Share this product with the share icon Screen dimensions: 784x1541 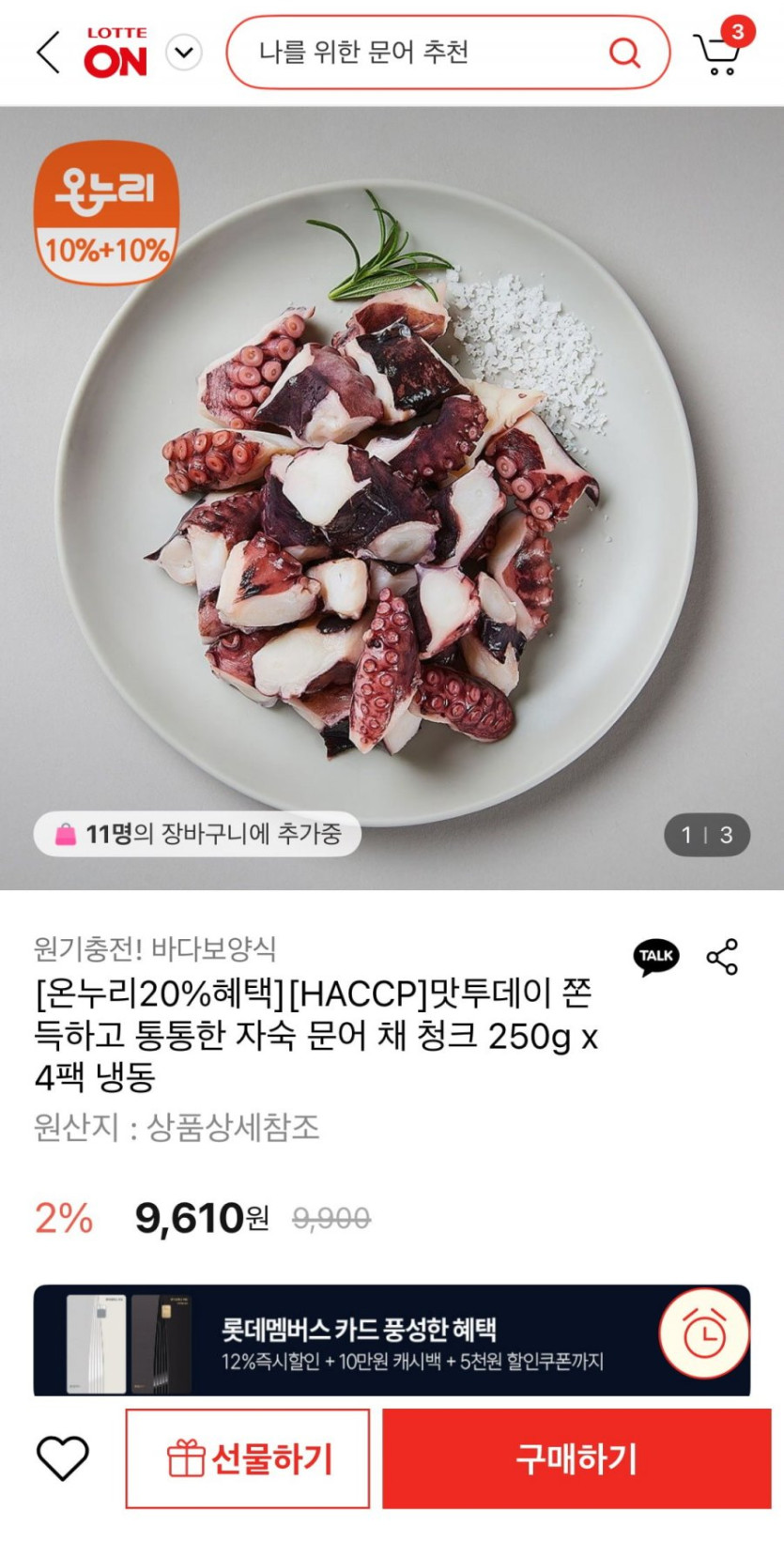pyautogui.click(x=722, y=957)
